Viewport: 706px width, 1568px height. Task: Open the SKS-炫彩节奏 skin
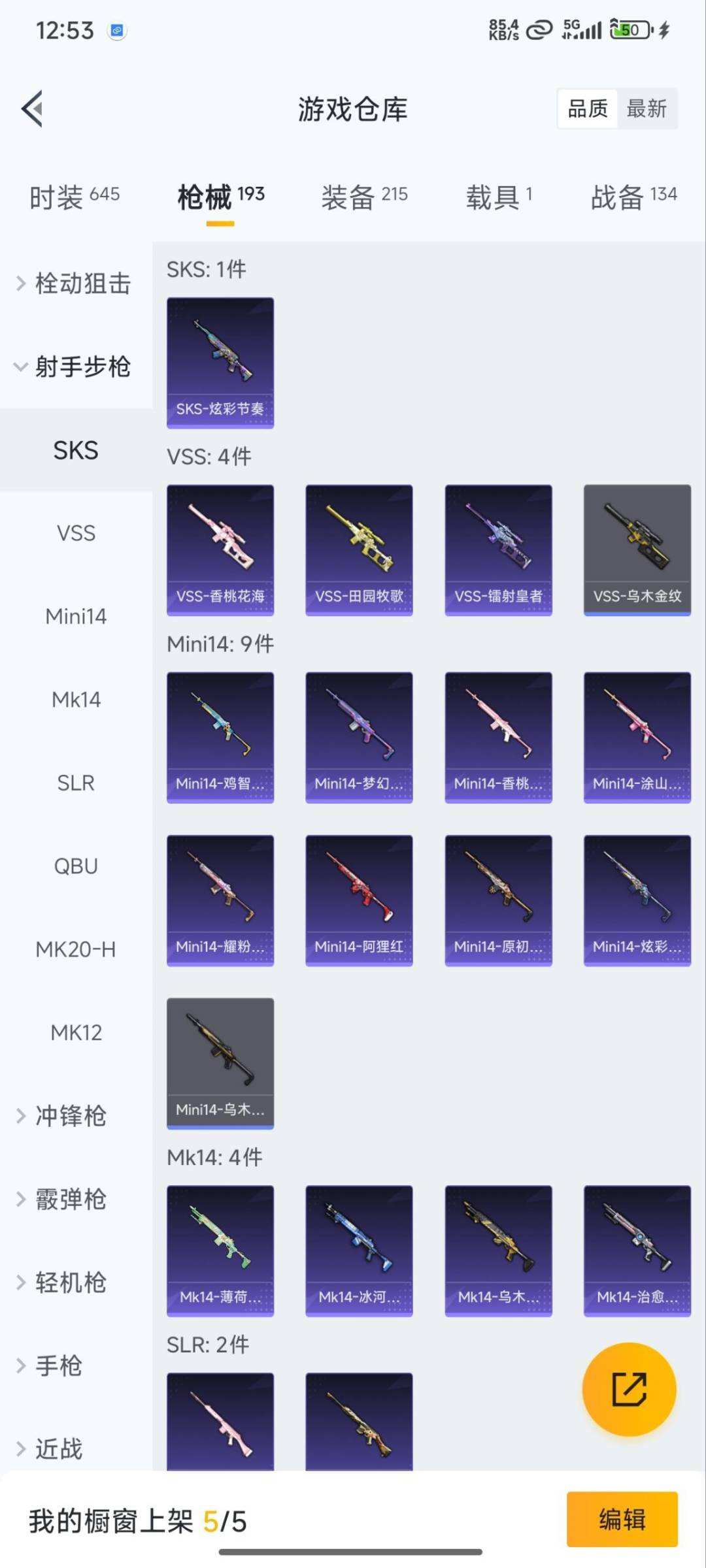pos(220,363)
